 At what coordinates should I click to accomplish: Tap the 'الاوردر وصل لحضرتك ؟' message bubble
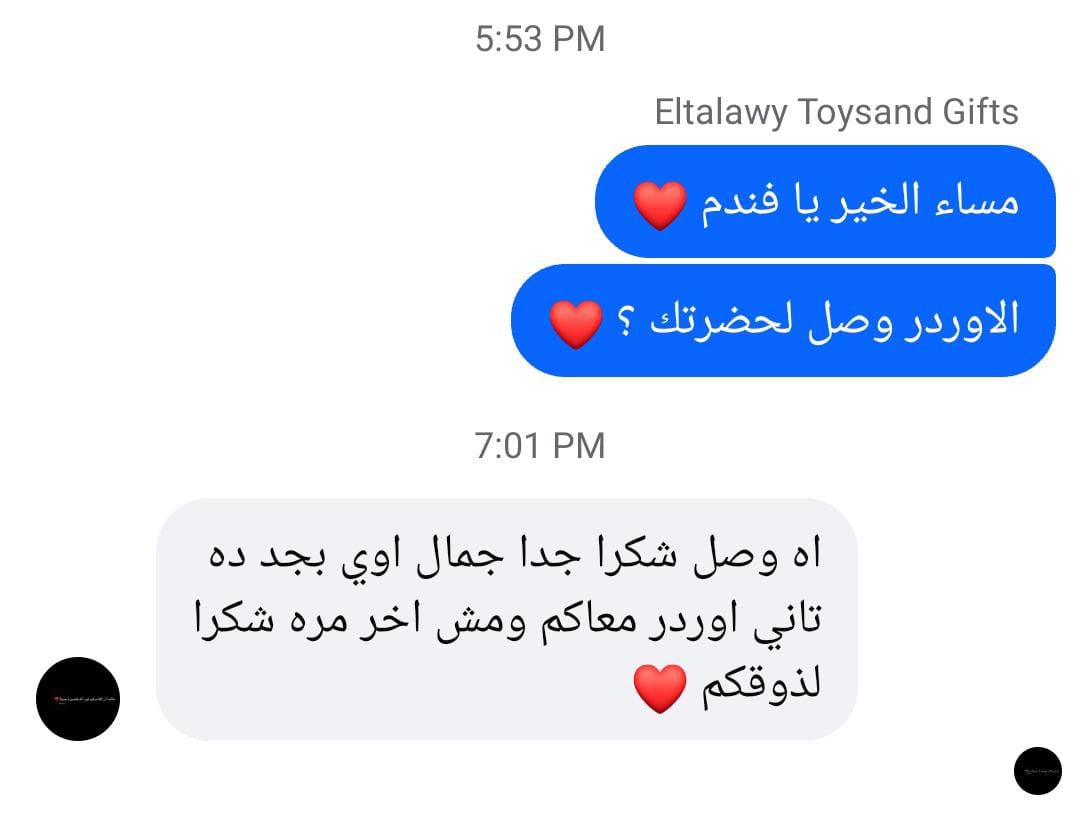tap(783, 321)
